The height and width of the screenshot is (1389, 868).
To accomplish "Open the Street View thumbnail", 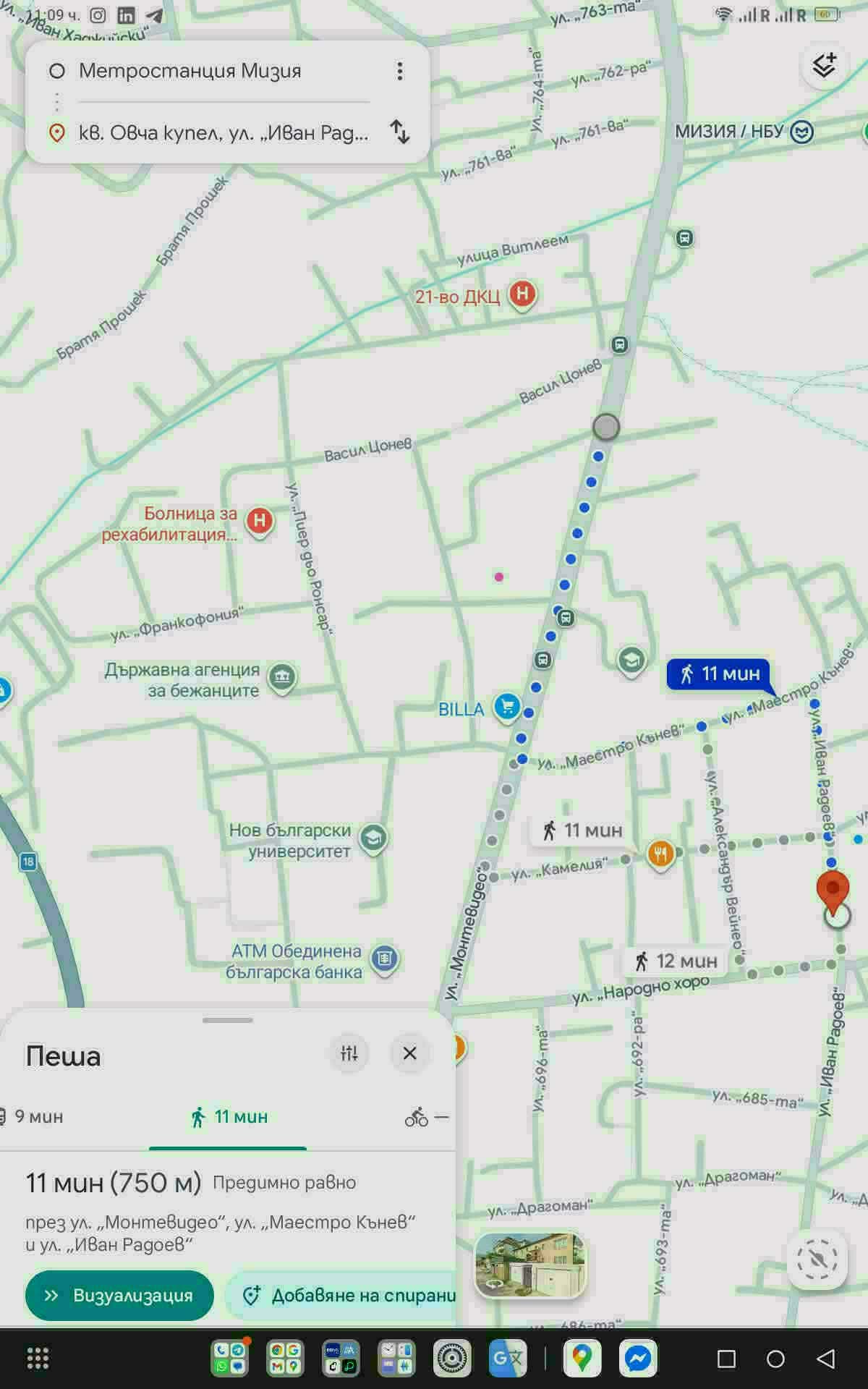I will (x=529, y=1265).
